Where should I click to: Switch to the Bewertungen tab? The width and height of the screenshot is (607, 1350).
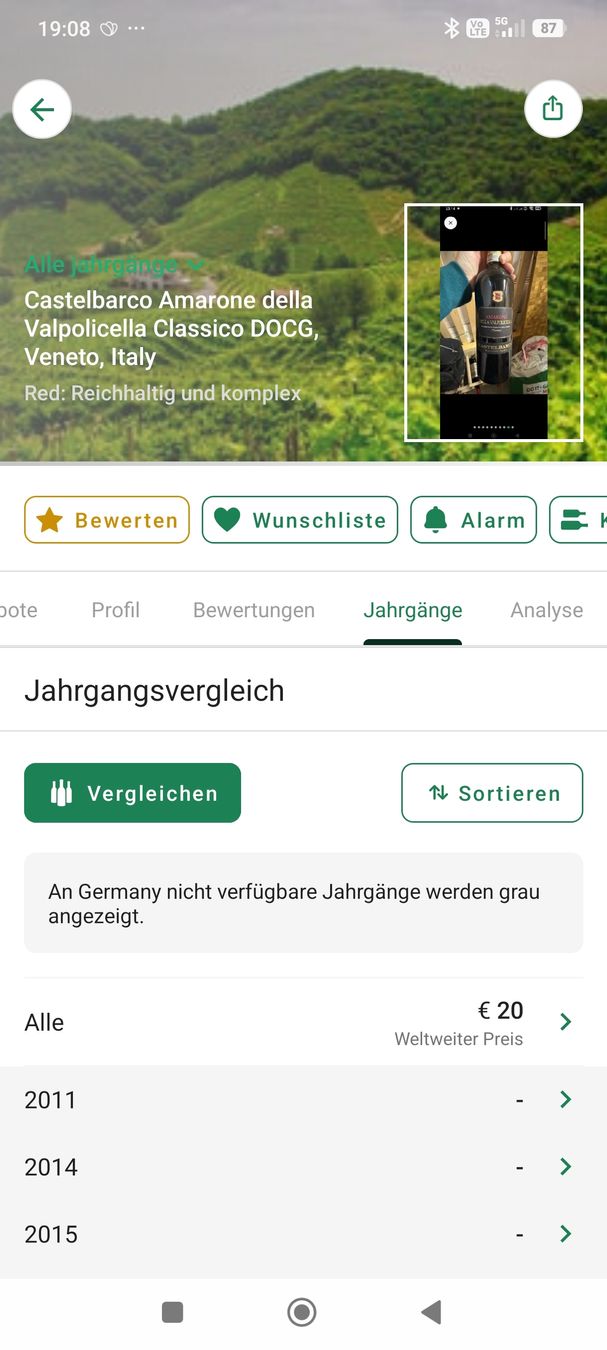click(x=254, y=610)
